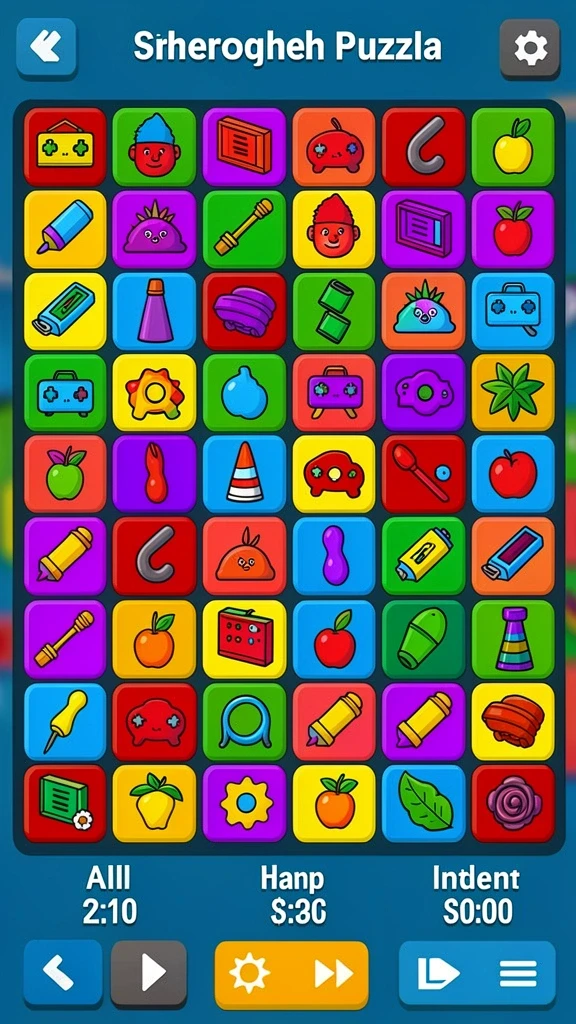
Task: Tap the yellow pushpin on blue tile
Action: tap(65, 721)
